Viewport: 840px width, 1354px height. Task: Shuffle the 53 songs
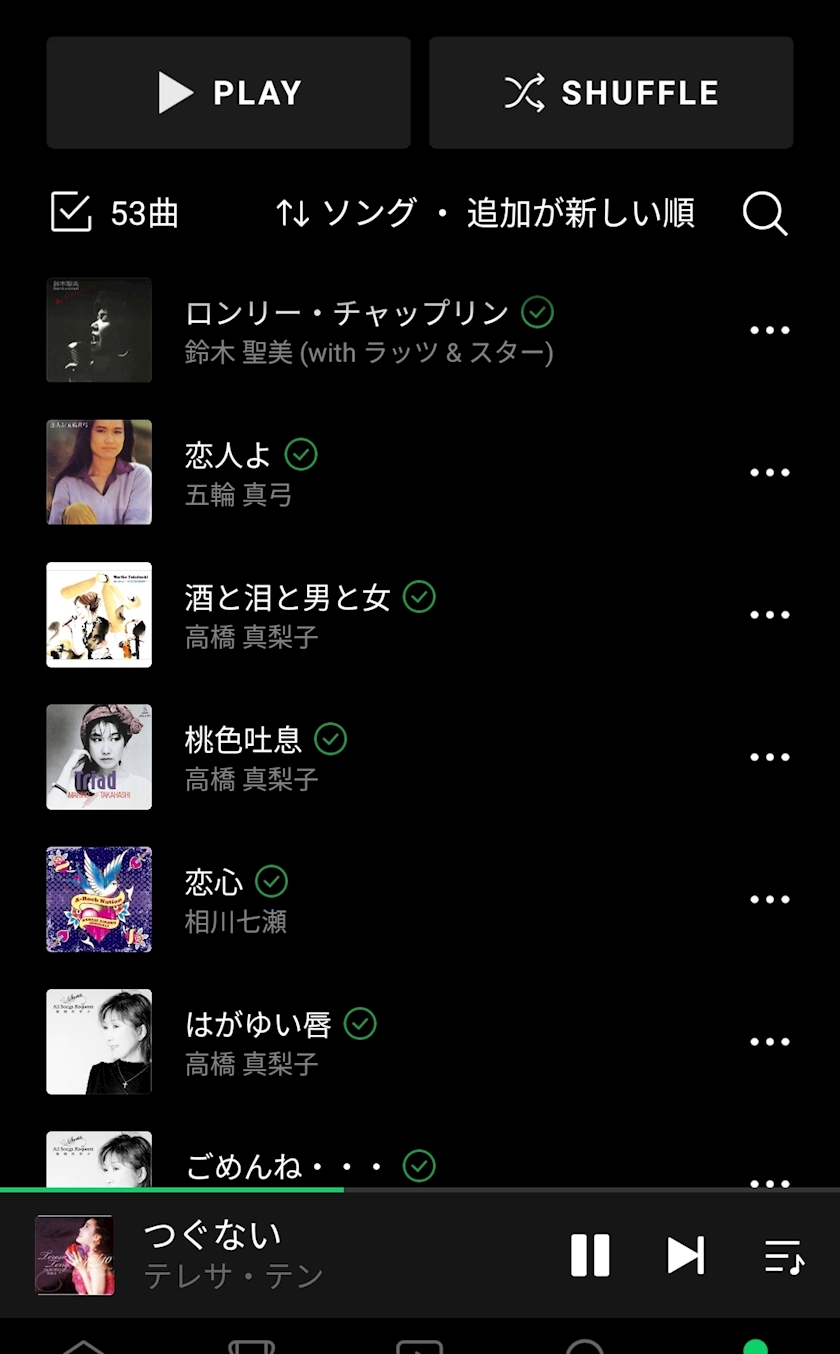click(x=611, y=93)
